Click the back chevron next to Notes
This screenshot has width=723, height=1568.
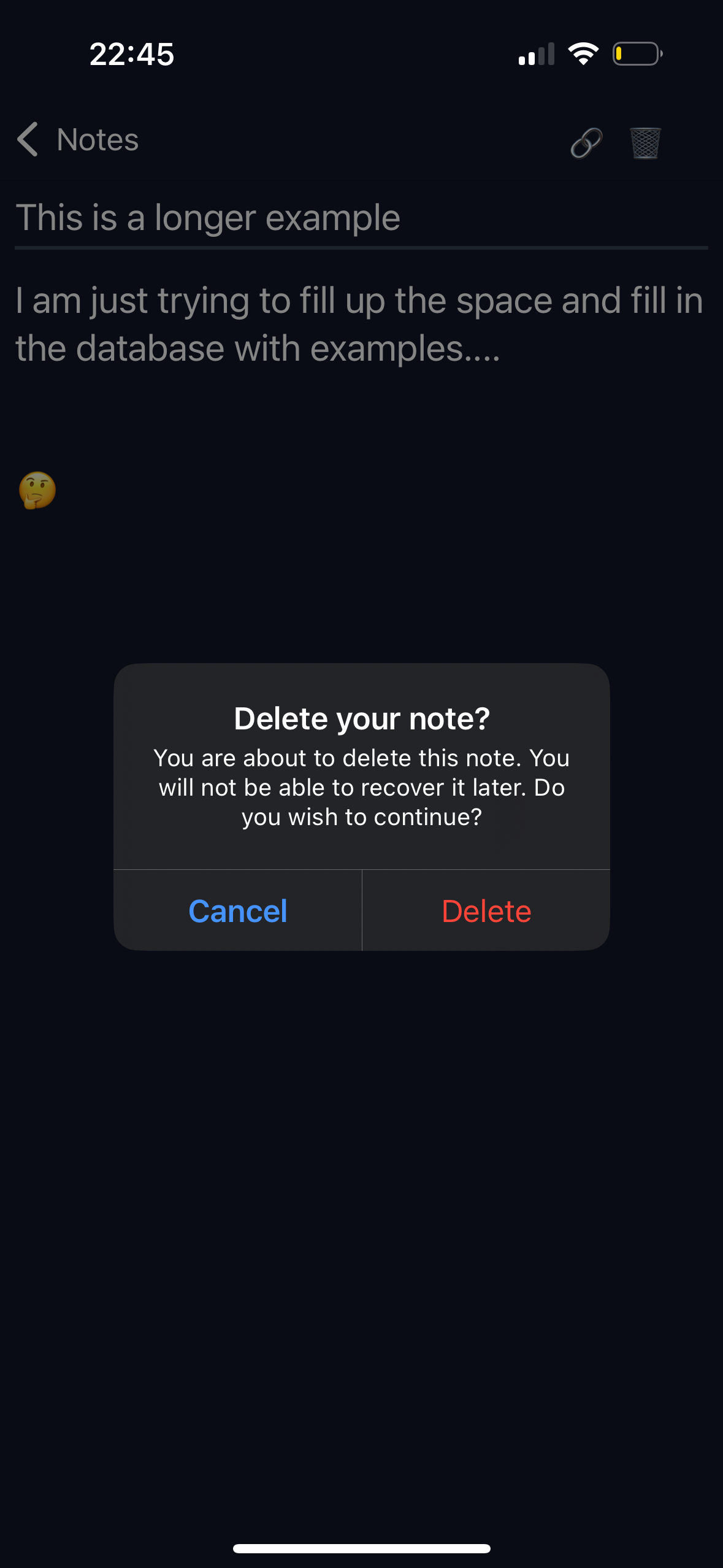tap(29, 140)
